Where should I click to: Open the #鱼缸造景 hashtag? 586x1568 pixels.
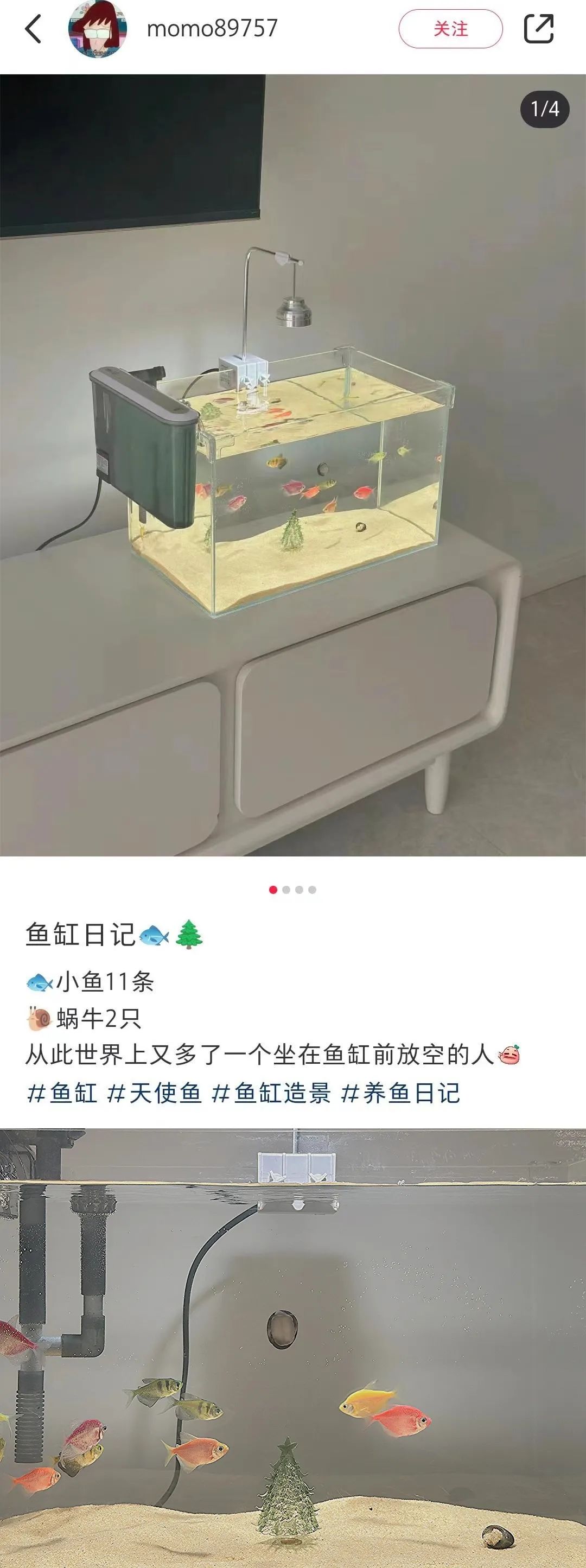tap(271, 1093)
